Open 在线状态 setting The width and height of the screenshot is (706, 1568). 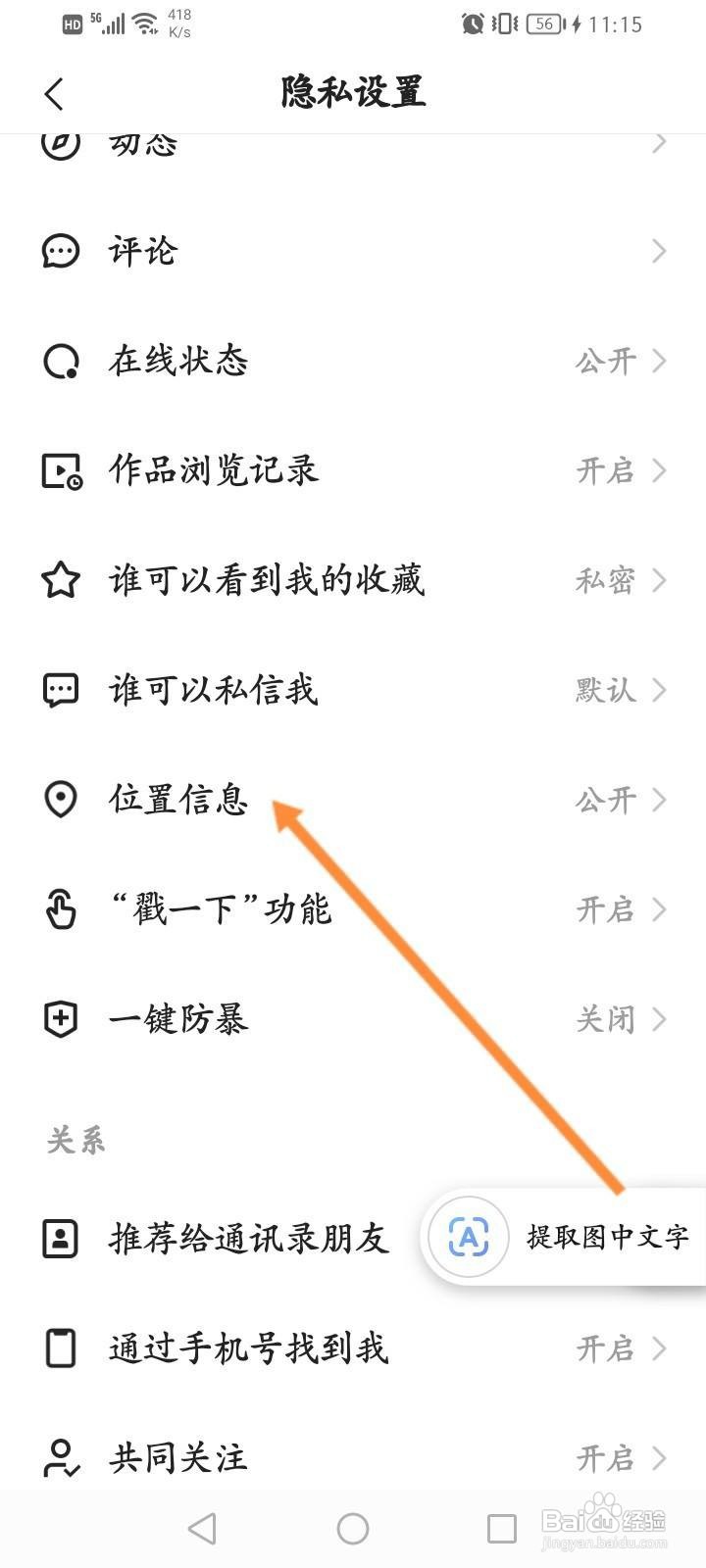point(353,362)
